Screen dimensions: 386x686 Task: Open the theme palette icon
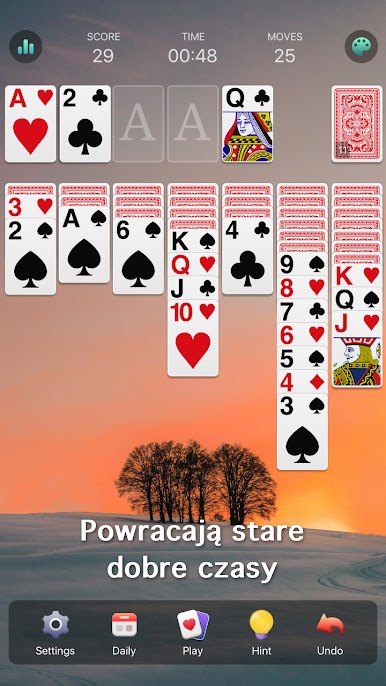tap(361, 46)
